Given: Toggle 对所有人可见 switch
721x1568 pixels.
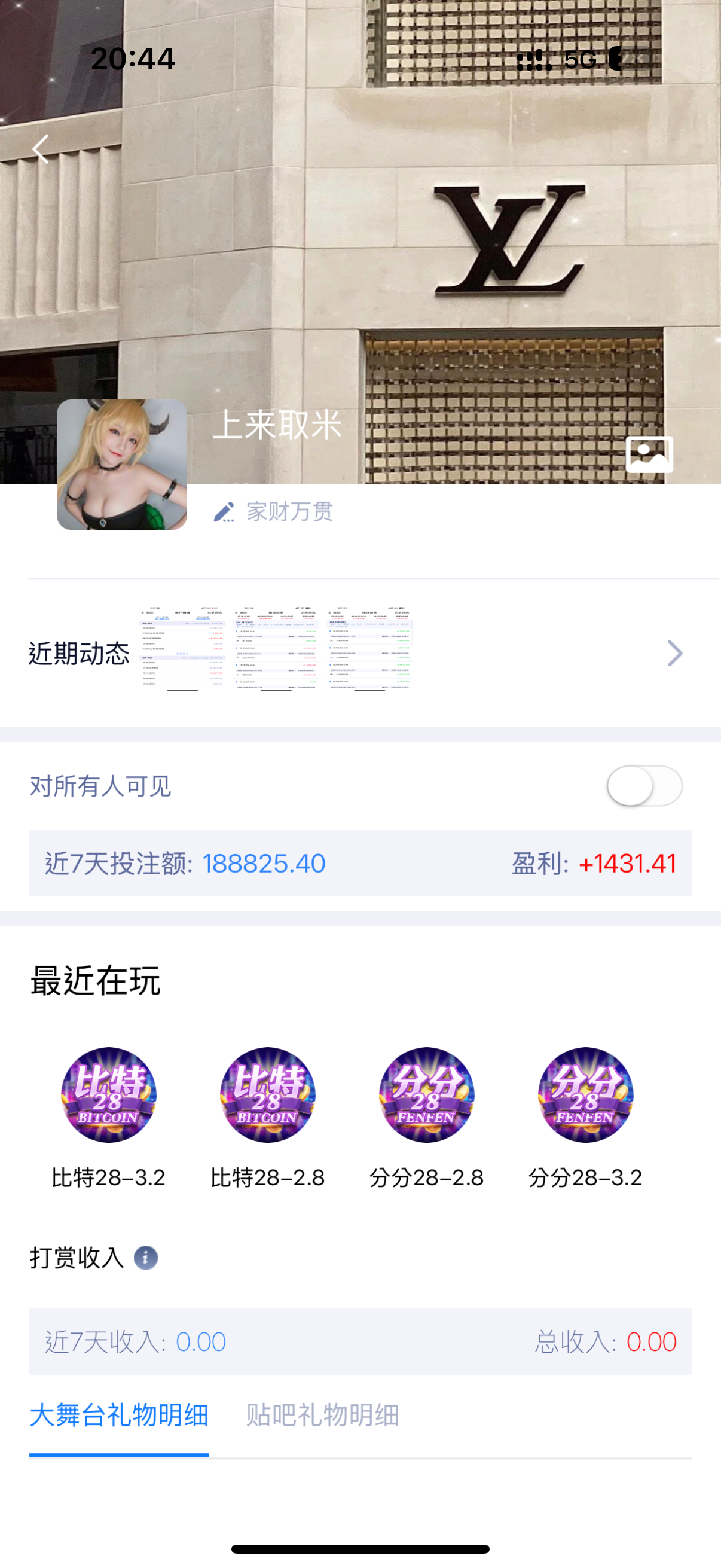Looking at the screenshot, I should (x=644, y=786).
